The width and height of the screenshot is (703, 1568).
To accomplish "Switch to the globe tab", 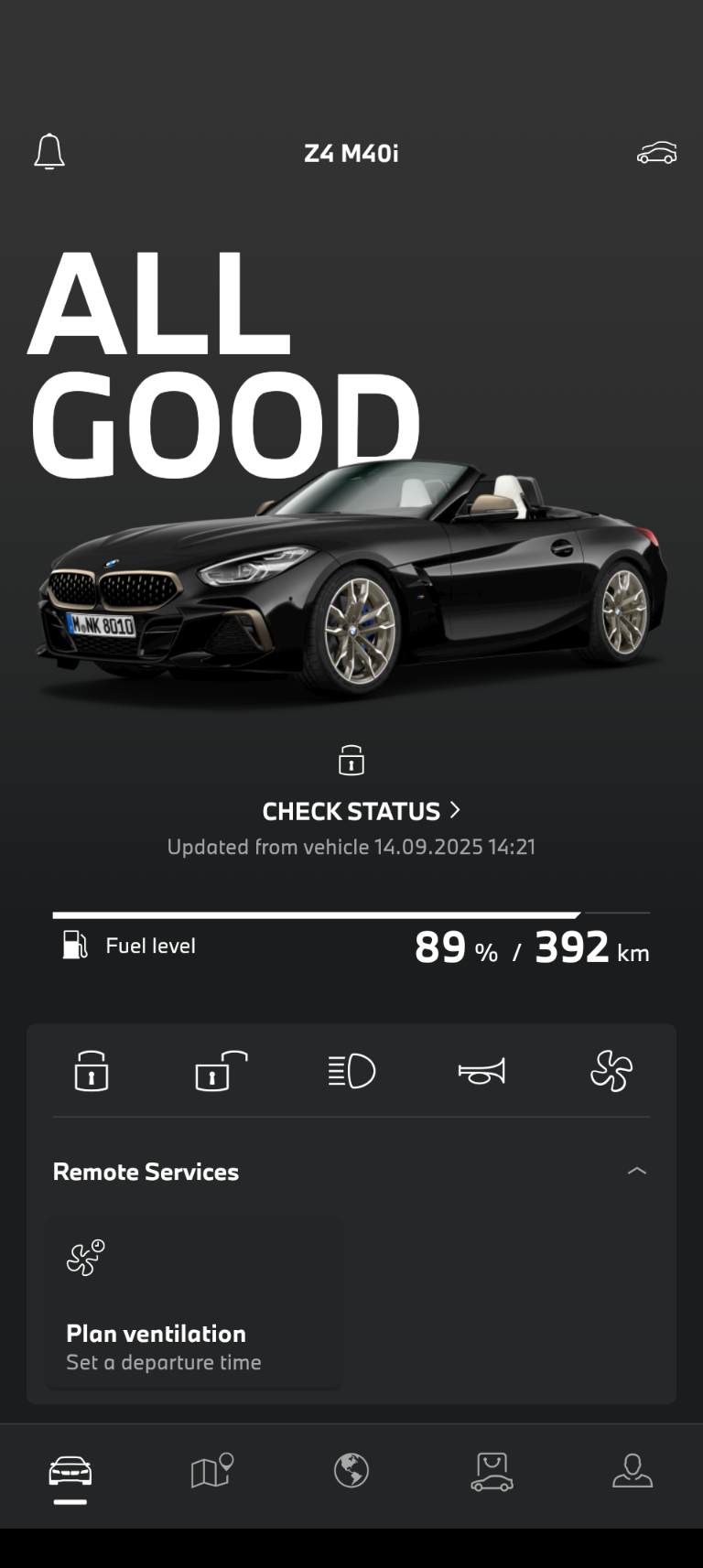I will (351, 1471).
